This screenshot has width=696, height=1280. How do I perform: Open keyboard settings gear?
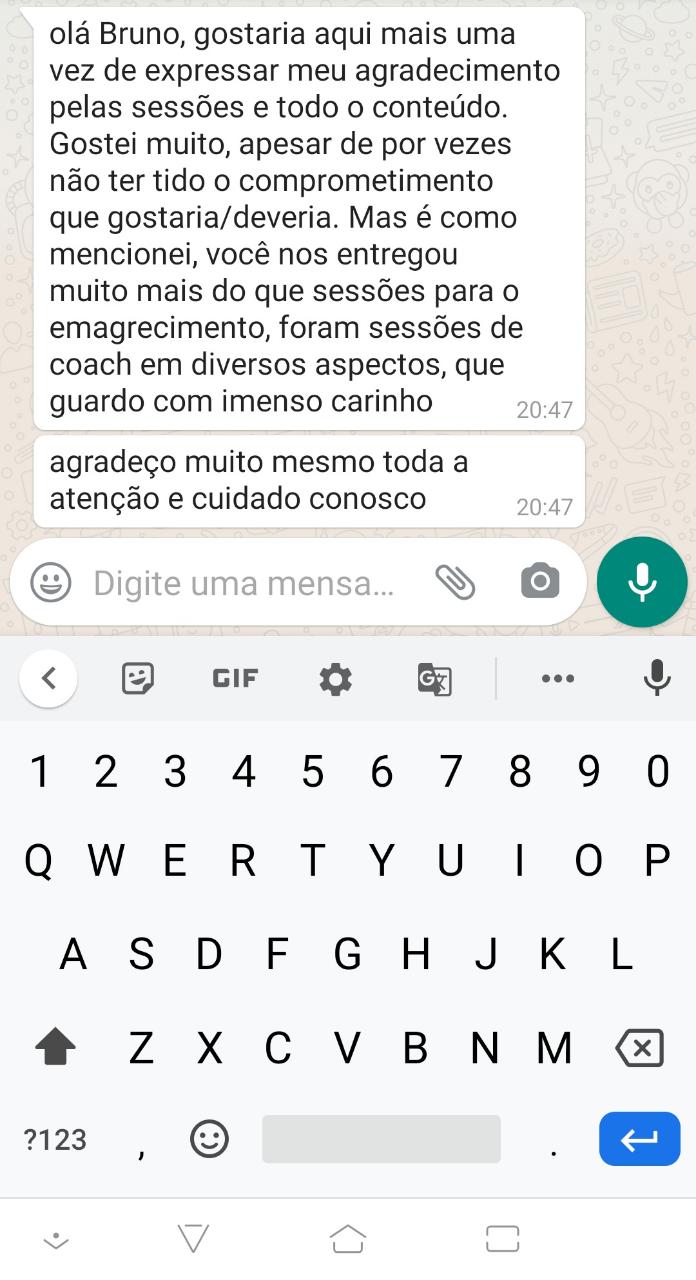(335, 680)
